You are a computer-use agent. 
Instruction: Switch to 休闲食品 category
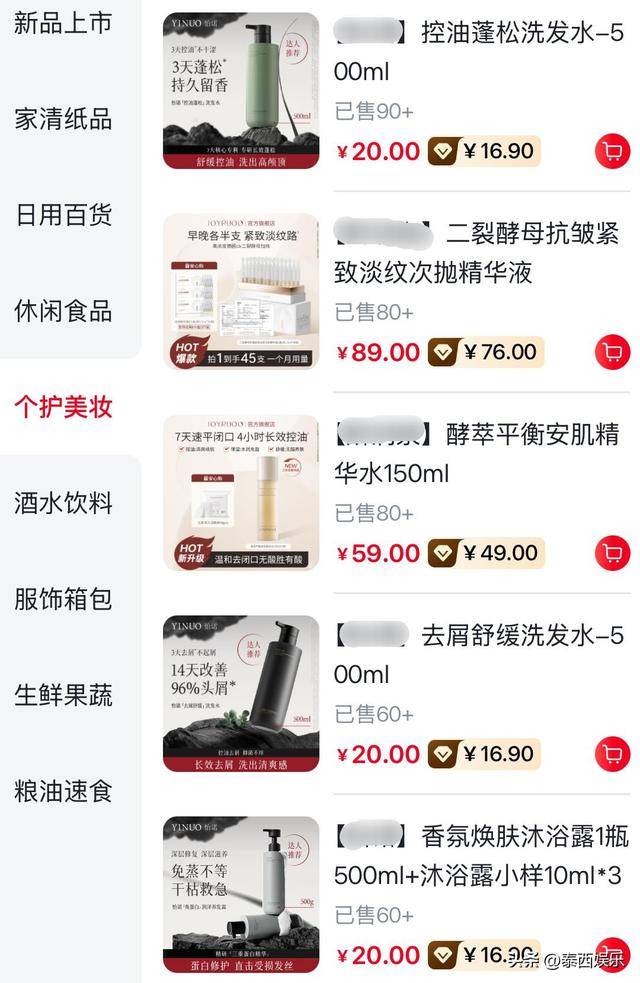[62, 311]
